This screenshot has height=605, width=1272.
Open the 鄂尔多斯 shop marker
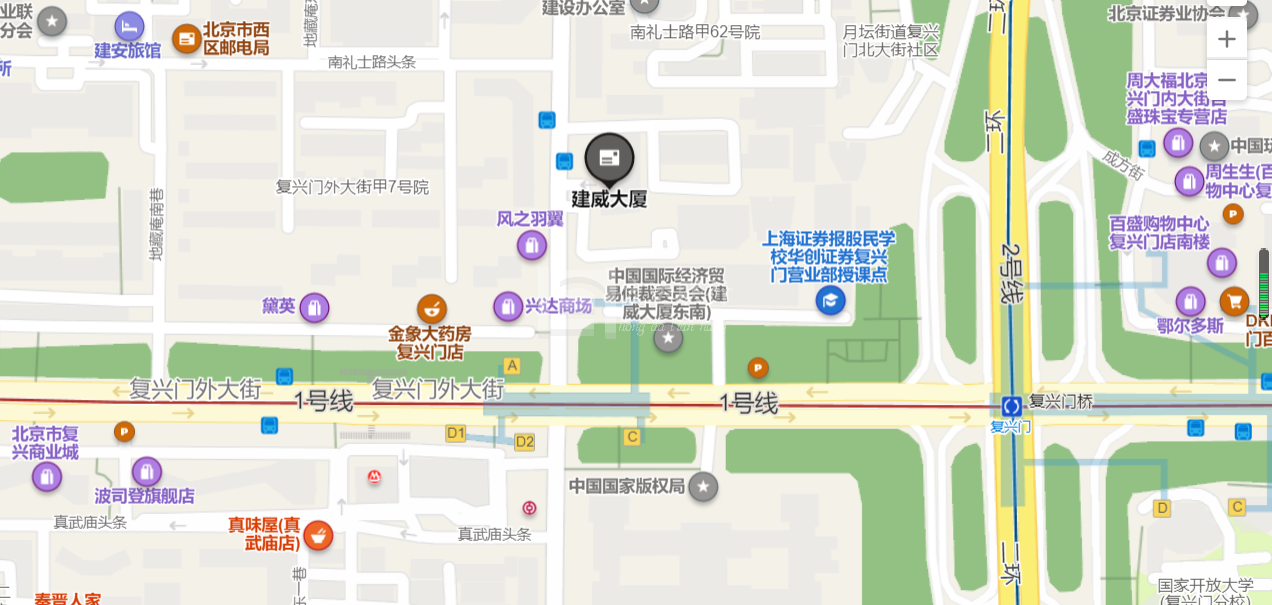tap(1190, 301)
